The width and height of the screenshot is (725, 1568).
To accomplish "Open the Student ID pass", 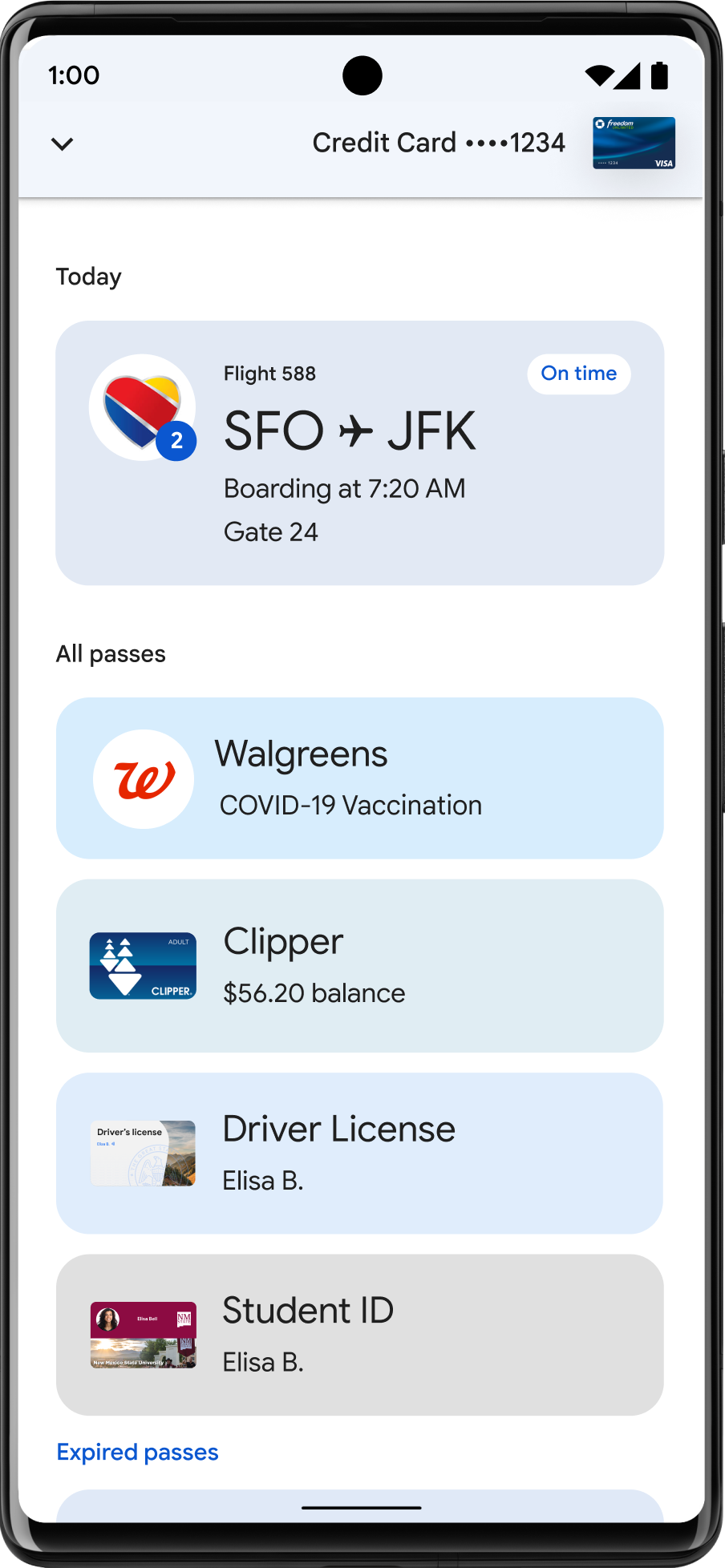I will pyautogui.click(x=359, y=1335).
